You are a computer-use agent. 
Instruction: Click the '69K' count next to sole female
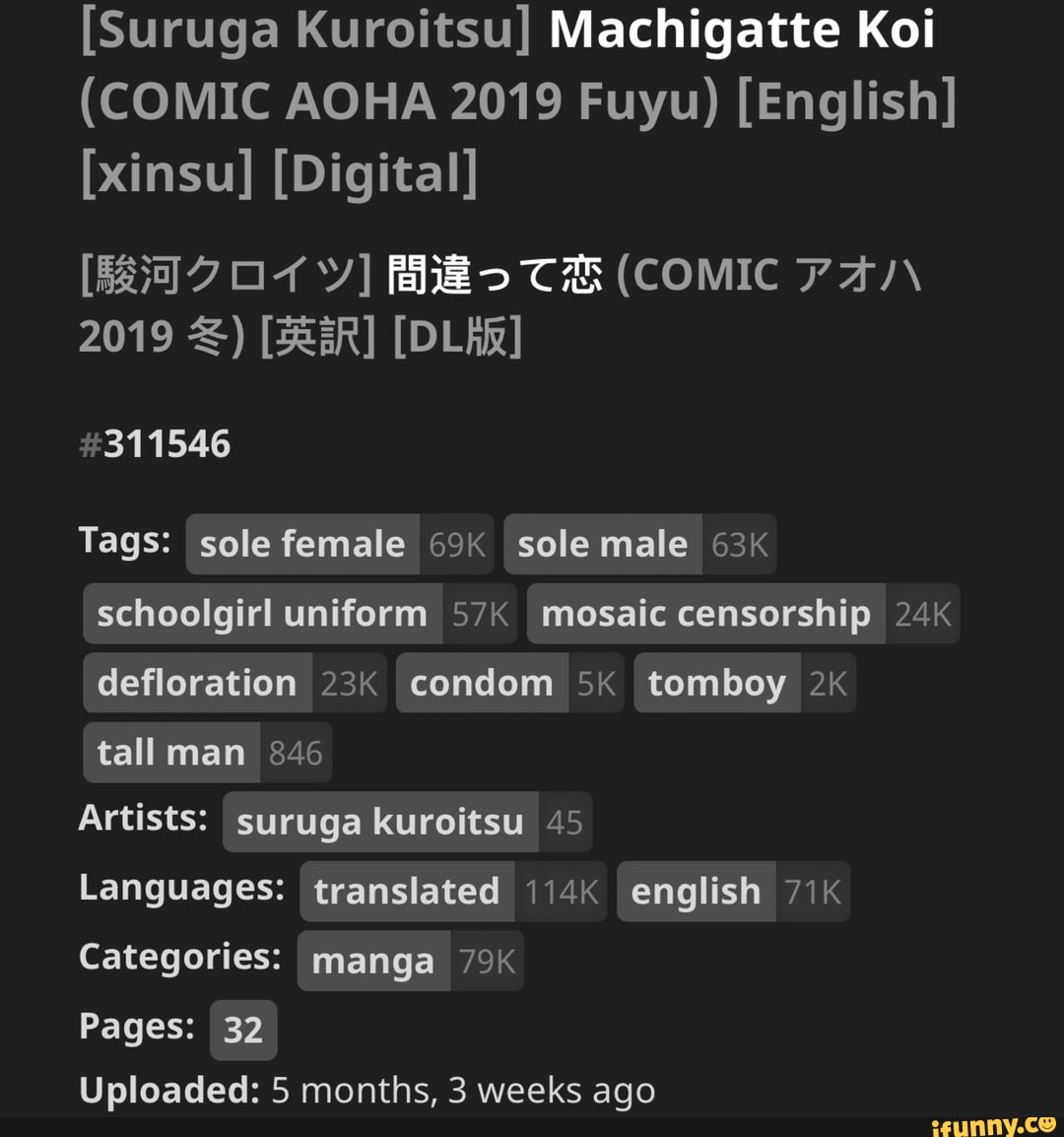[456, 543]
